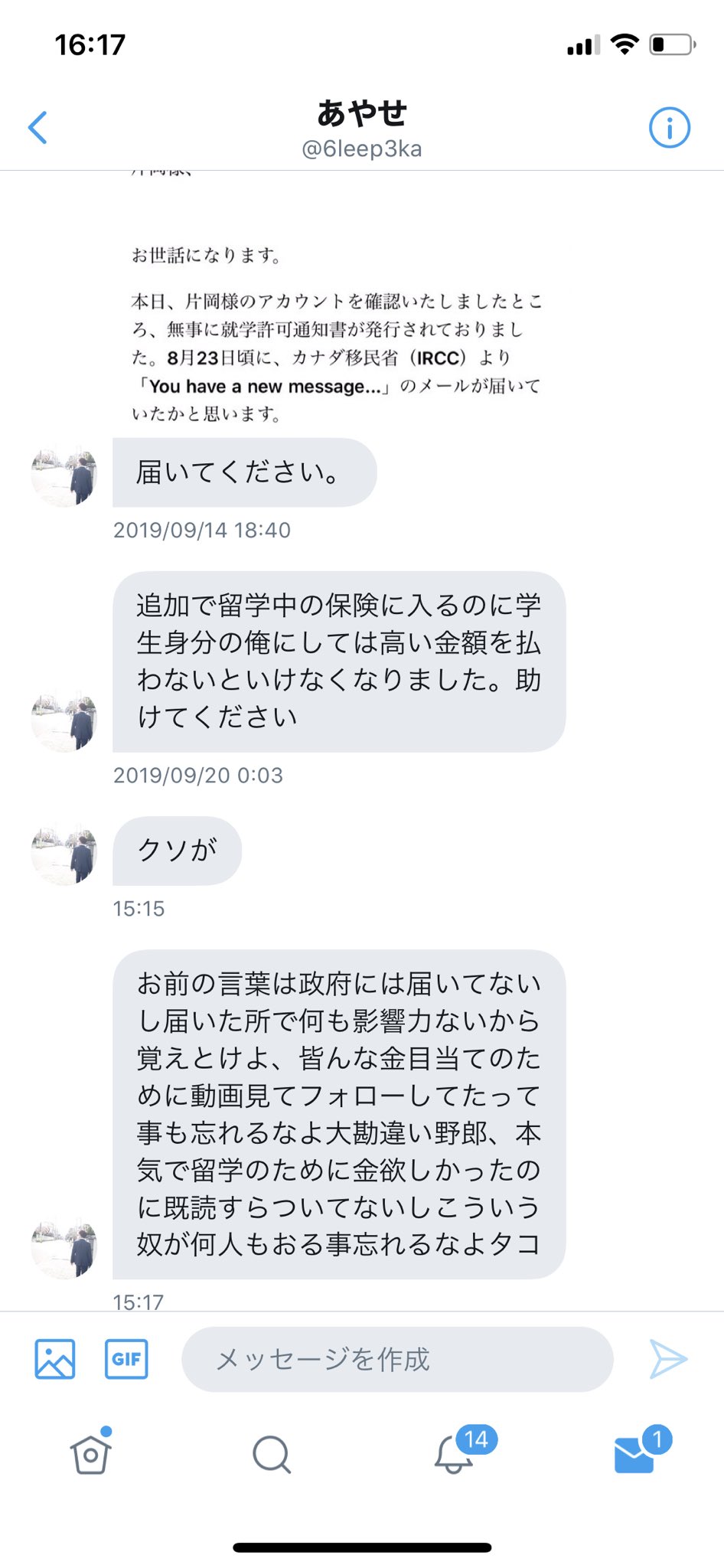The image size is (724, 1568).
Task: Switch to the Search tab
Action: pos(272,1454)
